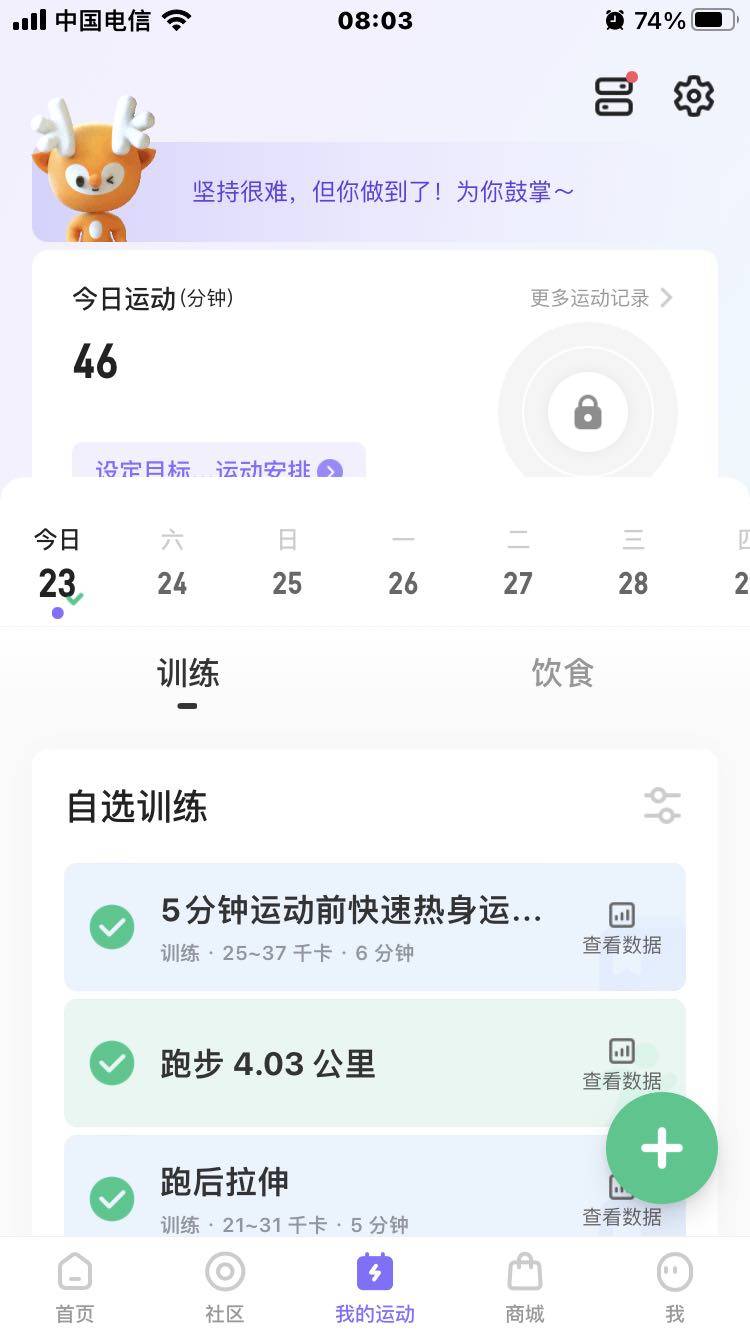The width and height of the screenshot is (750, 1334).
Task: Add a new workout with the plus button
Action: (x=661, y=1148)
